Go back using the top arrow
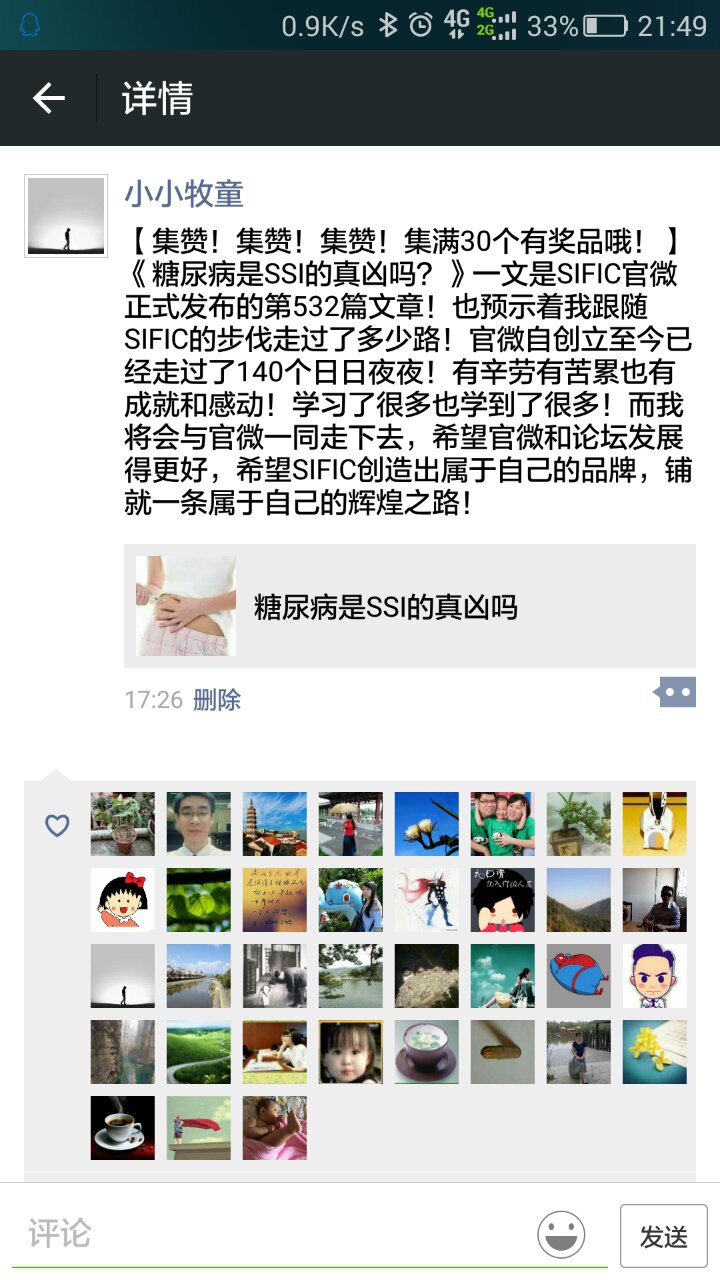Image resolution: width=720 pixels, height=1280 pixels. click(48, 98)
